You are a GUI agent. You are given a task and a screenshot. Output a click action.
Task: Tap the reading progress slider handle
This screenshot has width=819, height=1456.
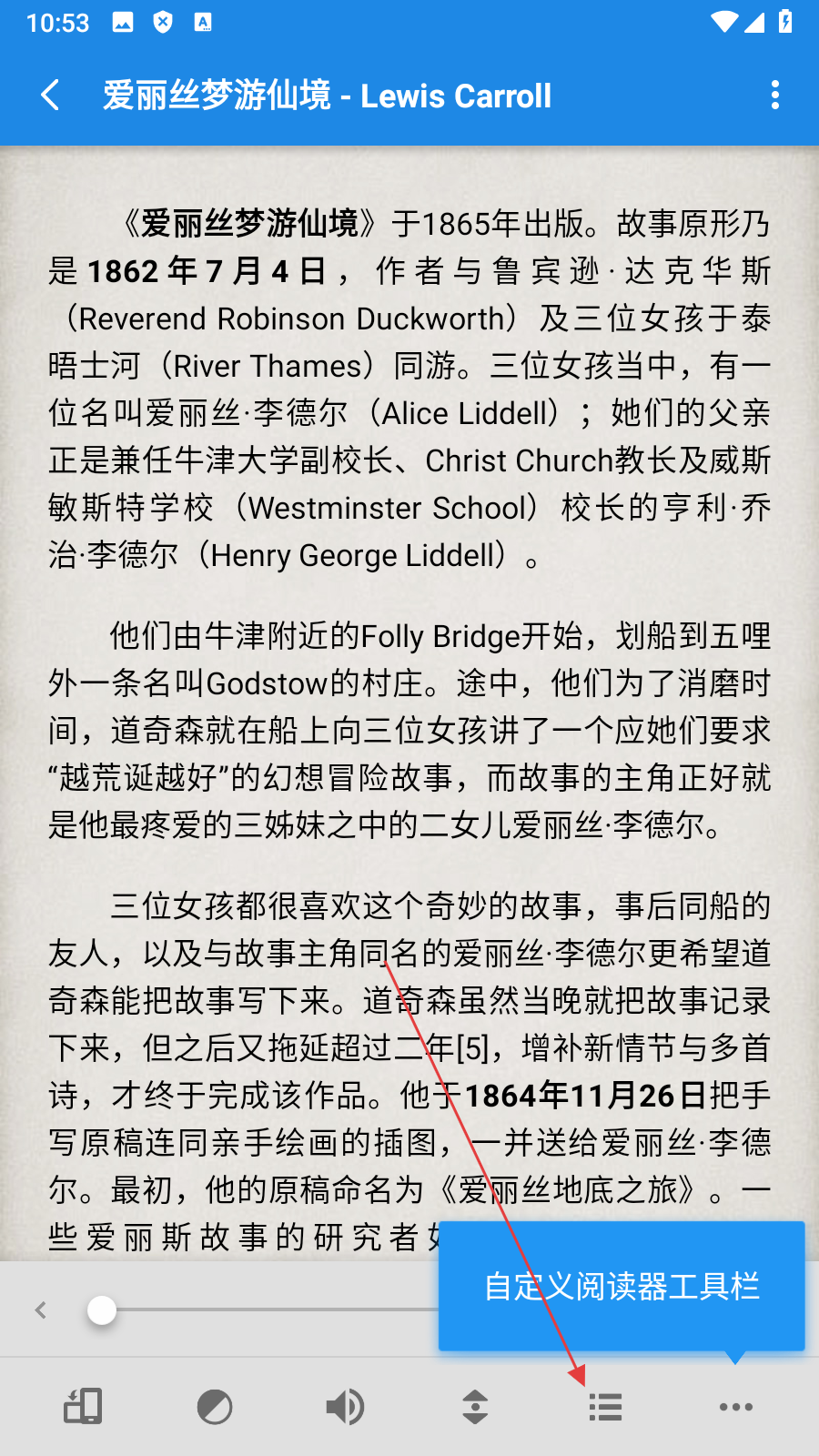point(102,1310)
